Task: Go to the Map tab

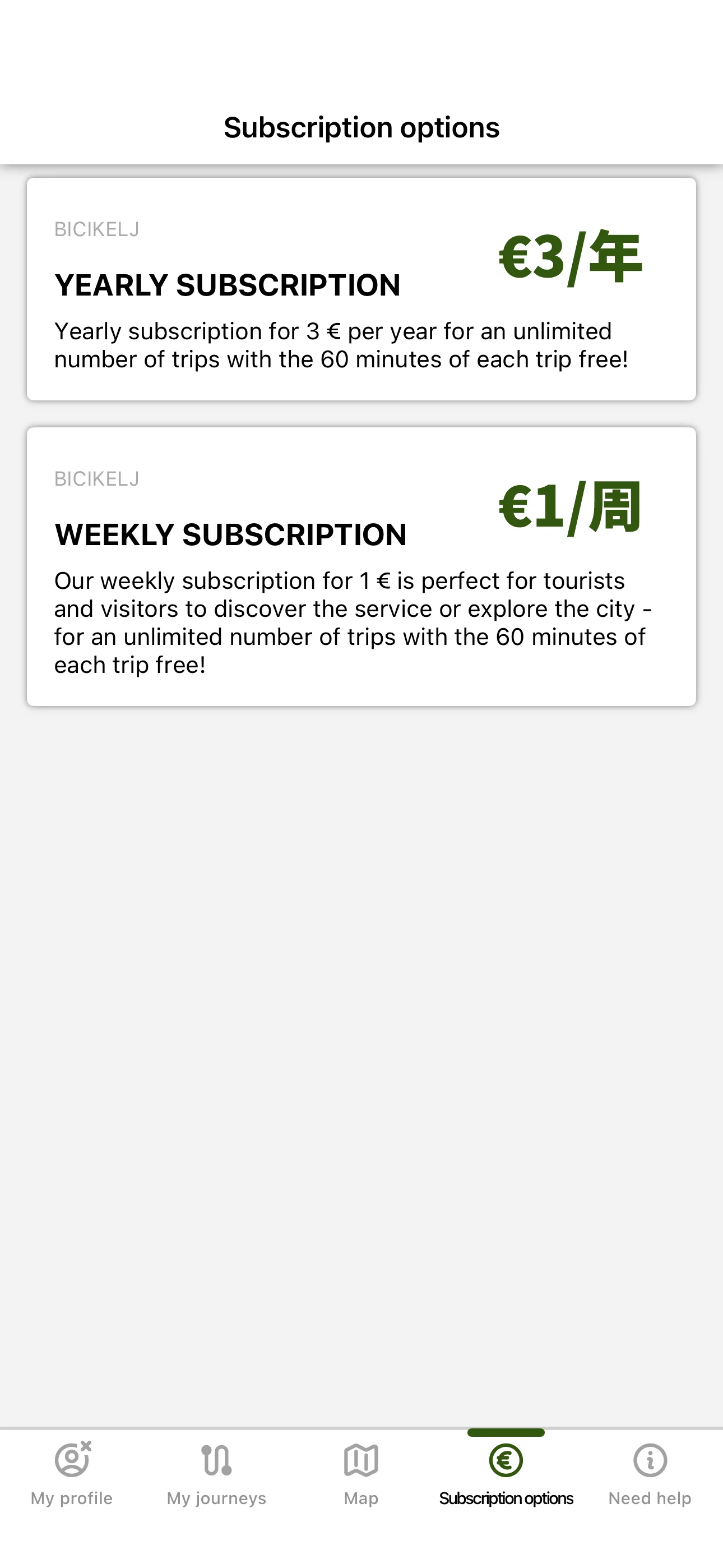Action: 361,1474
